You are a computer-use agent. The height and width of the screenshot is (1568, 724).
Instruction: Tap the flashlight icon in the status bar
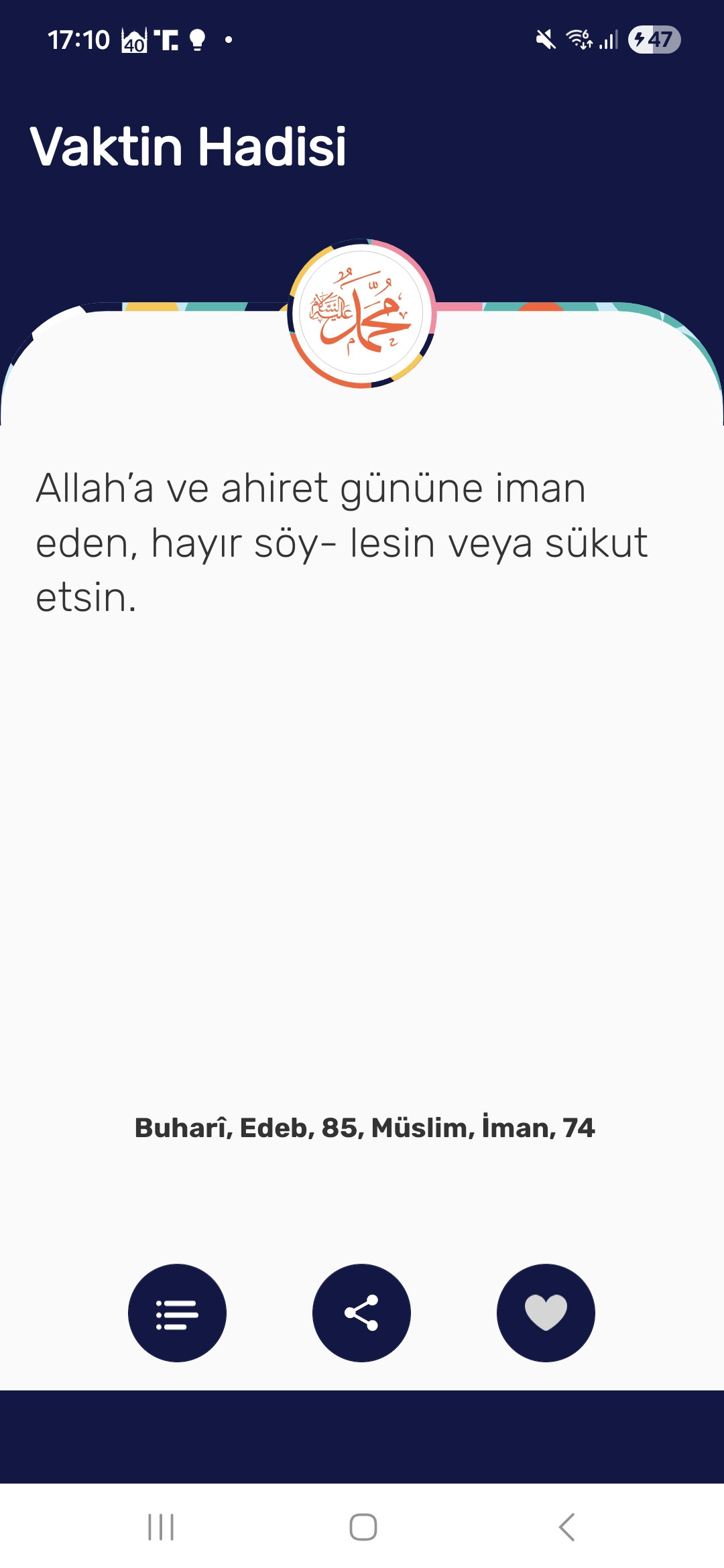(x=198, y=39)
